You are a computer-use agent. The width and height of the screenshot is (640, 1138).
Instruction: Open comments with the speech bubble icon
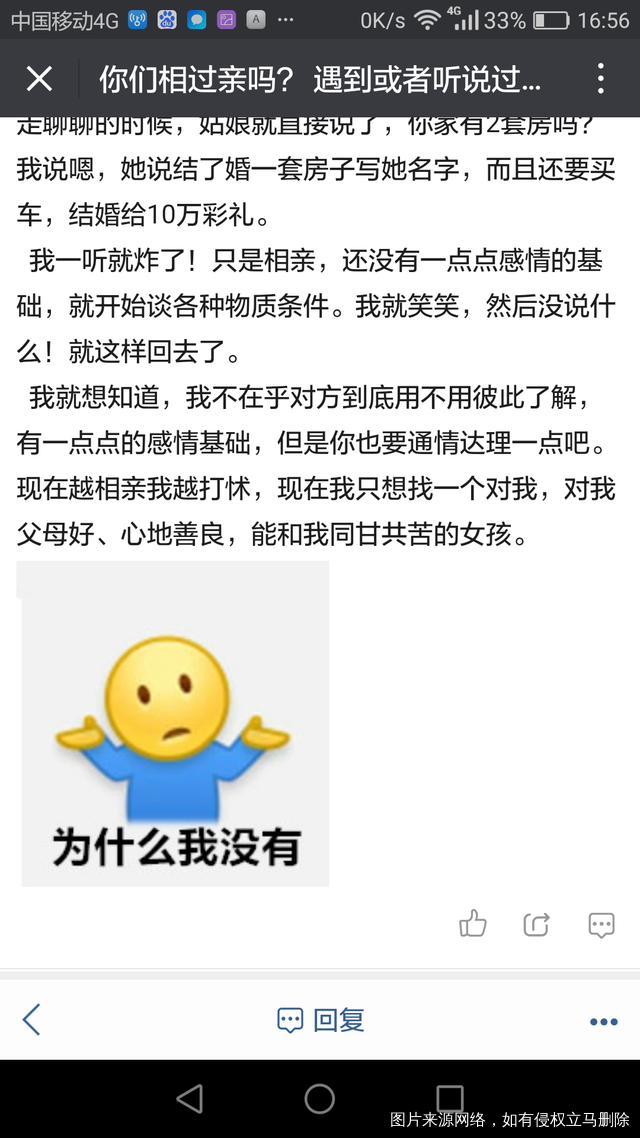[x=601, y=924]
